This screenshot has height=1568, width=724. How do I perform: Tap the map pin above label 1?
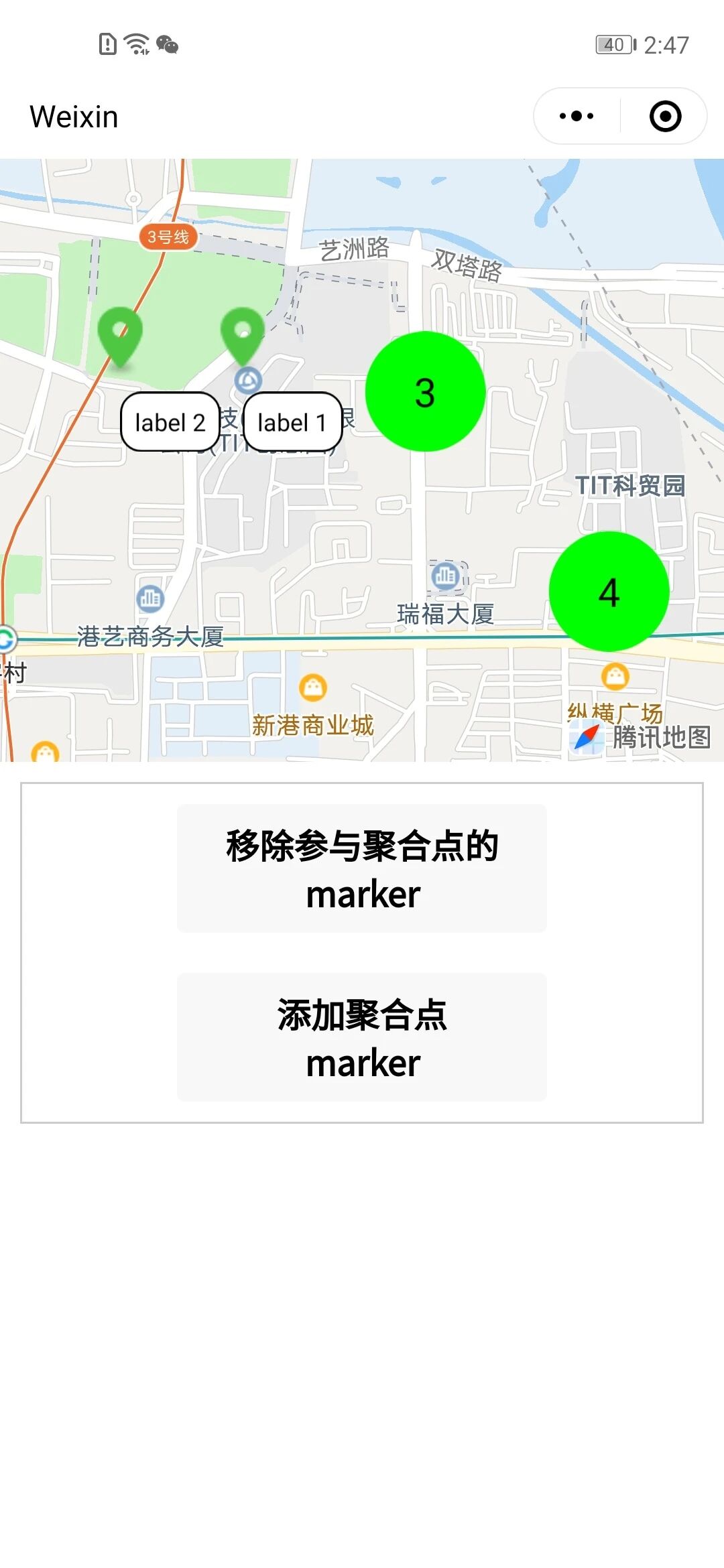pos(243,336)
